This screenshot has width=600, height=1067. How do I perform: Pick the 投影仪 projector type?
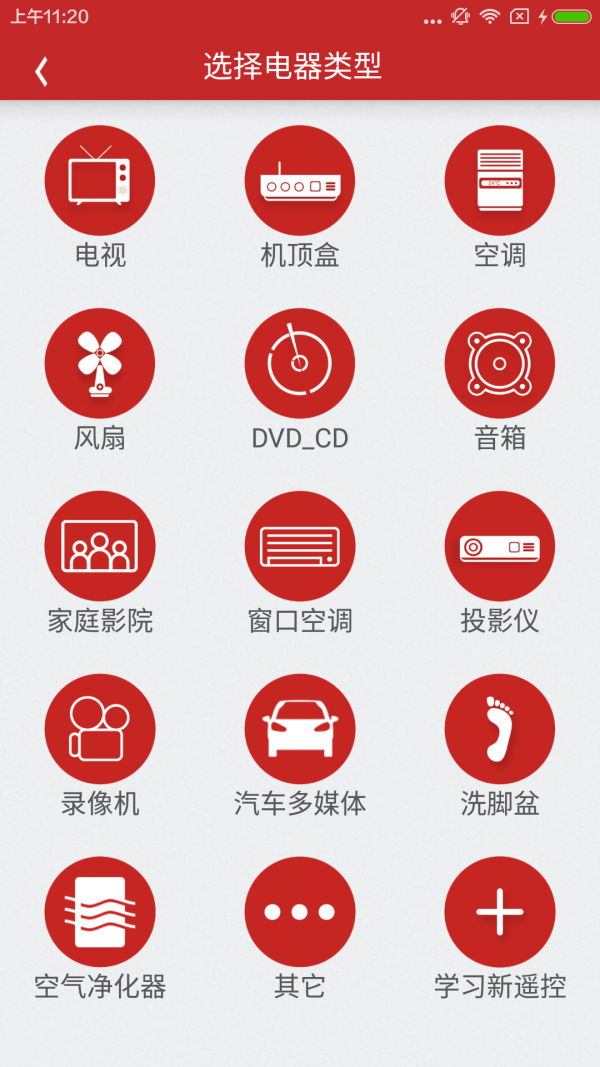tap(499, 546)
